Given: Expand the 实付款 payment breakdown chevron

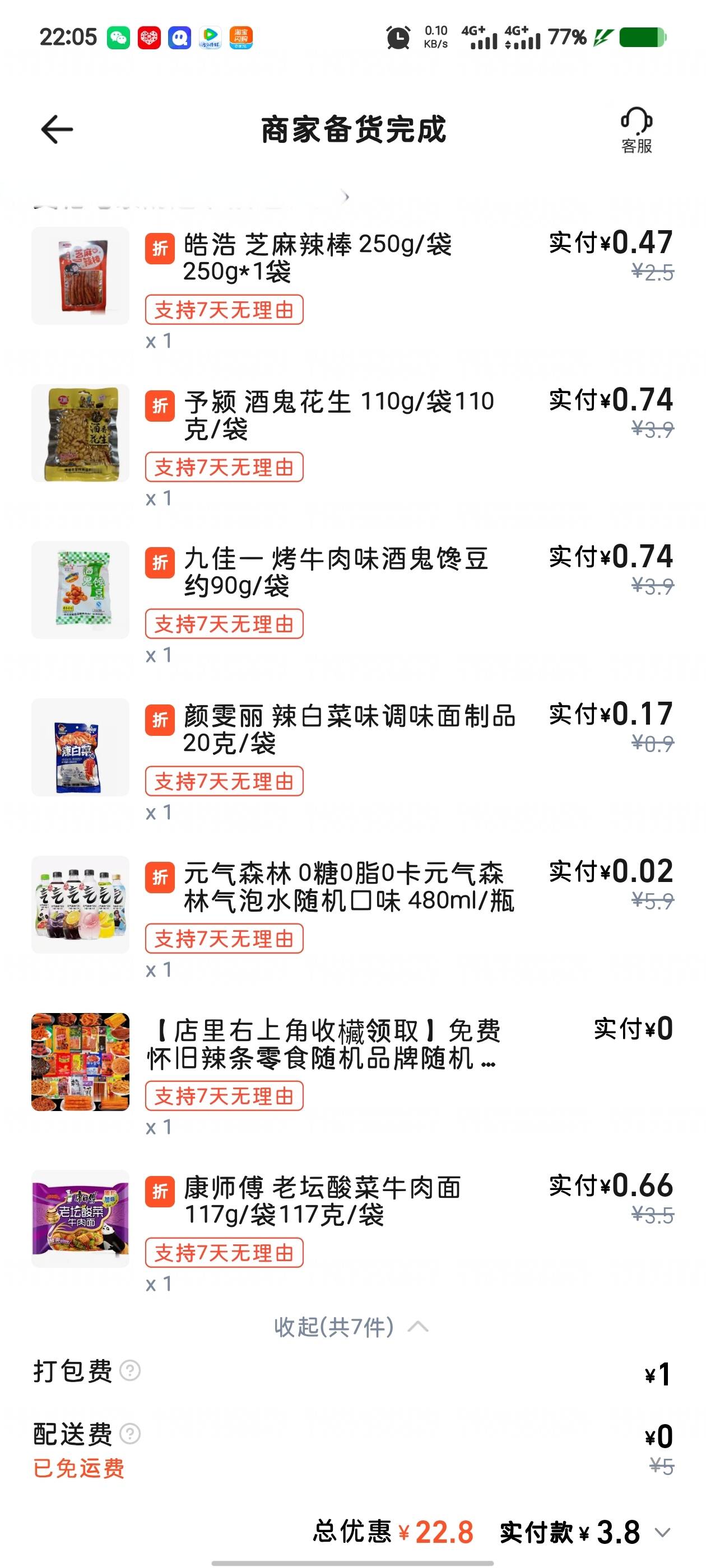Looking at the screenshot, I should tap(663, 1532).
